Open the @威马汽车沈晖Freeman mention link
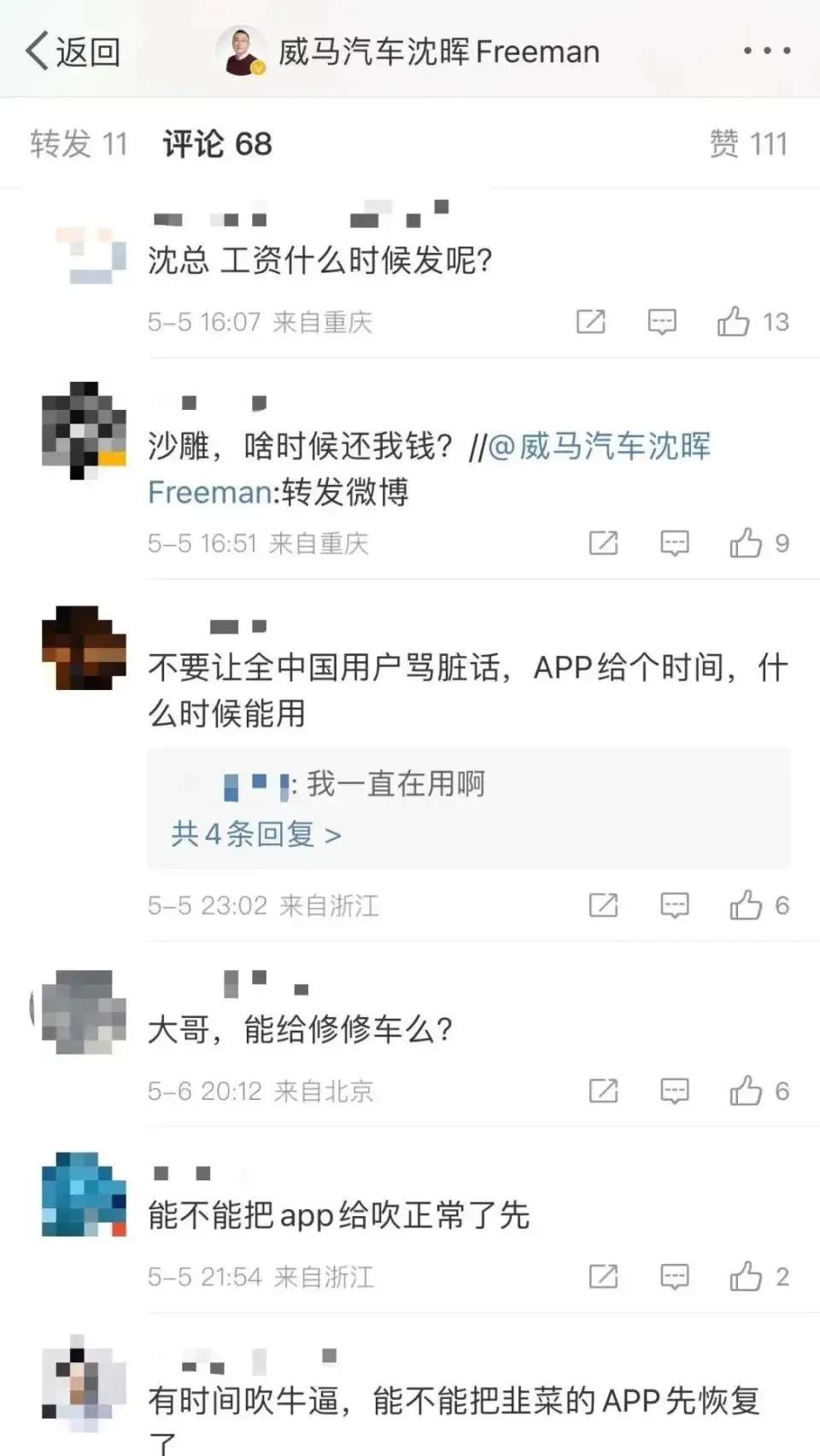The height and width of the screenshot is (1456, 820). (598, 447)
